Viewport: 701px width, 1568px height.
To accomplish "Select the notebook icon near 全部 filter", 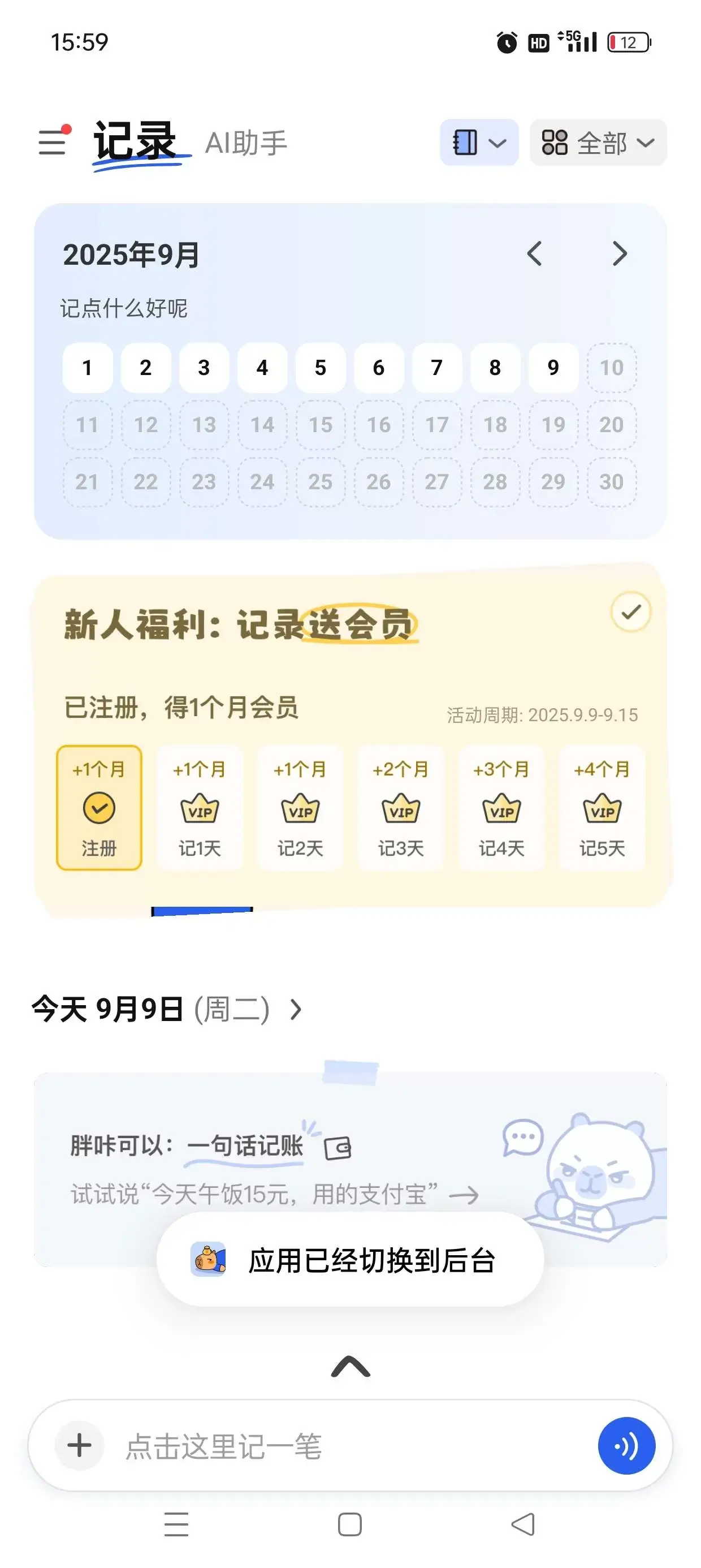I will click(464, 142).
